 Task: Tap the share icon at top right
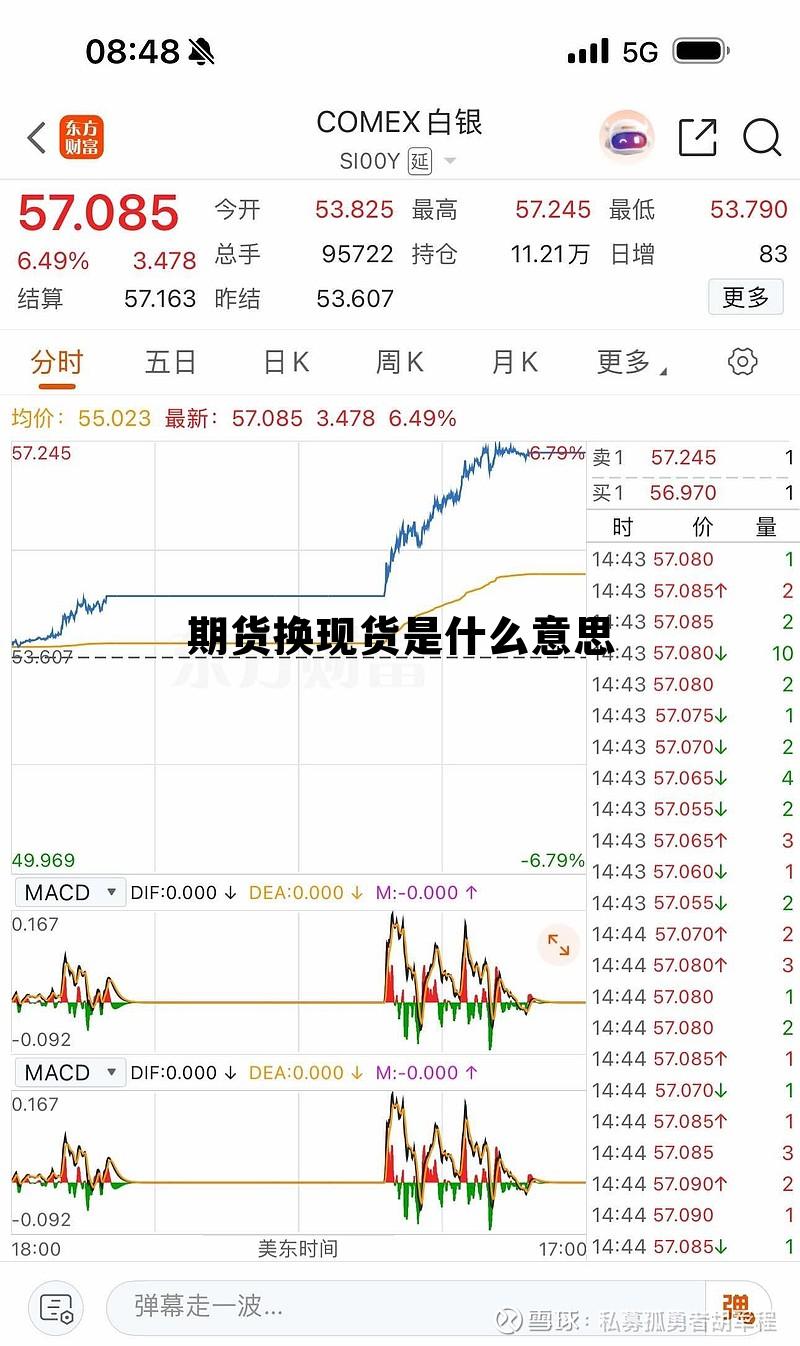[x=699, y=138]
